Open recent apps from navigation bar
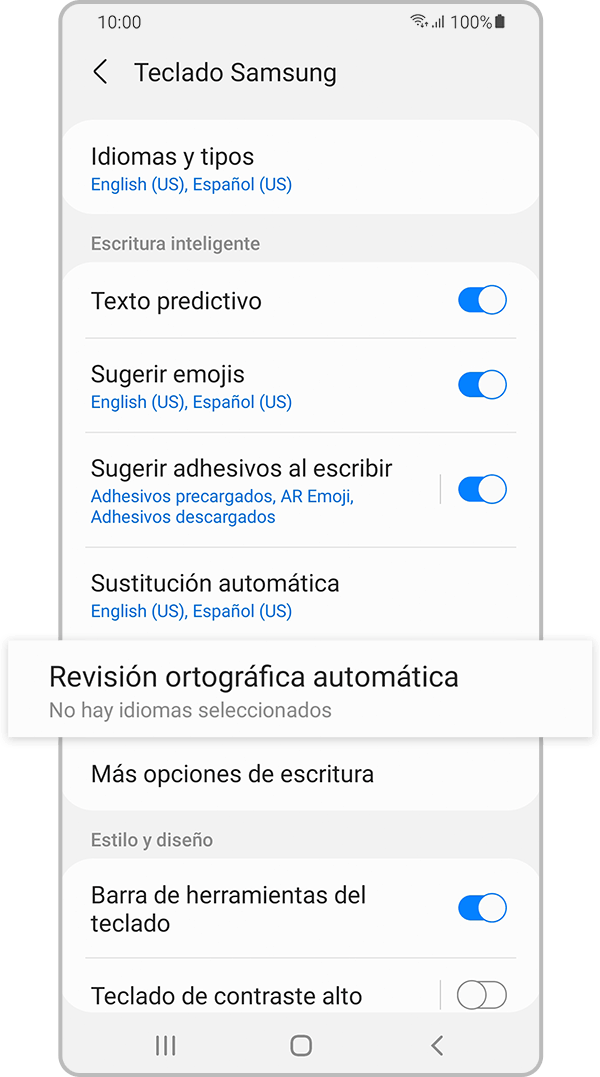 tap(165, 1045)
